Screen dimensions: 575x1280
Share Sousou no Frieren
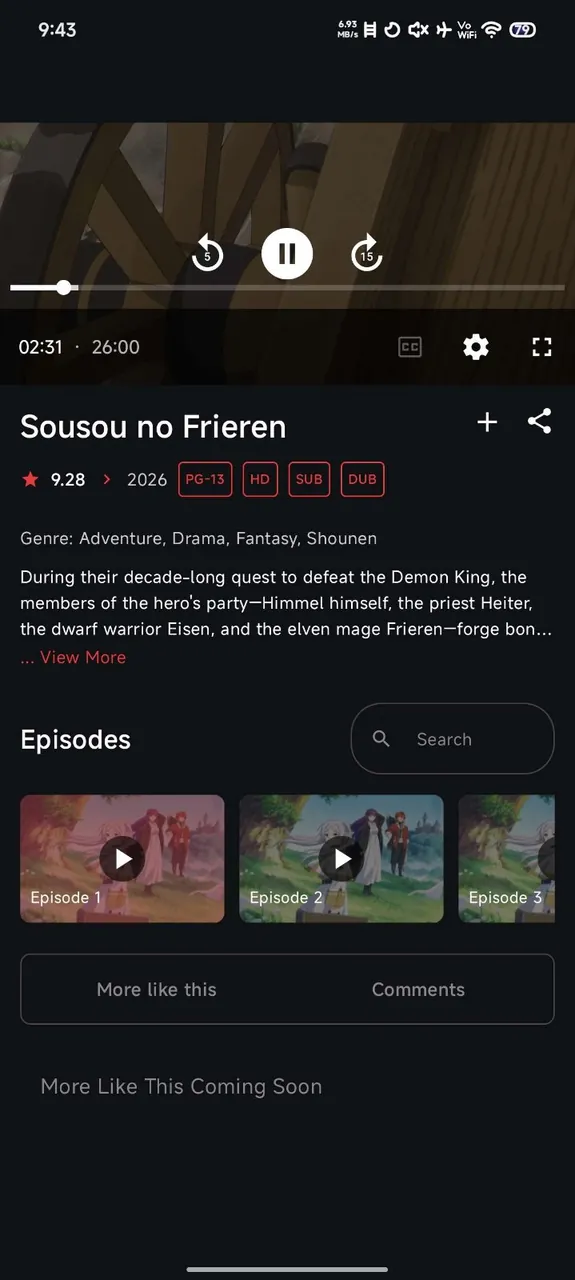[539, 421]
